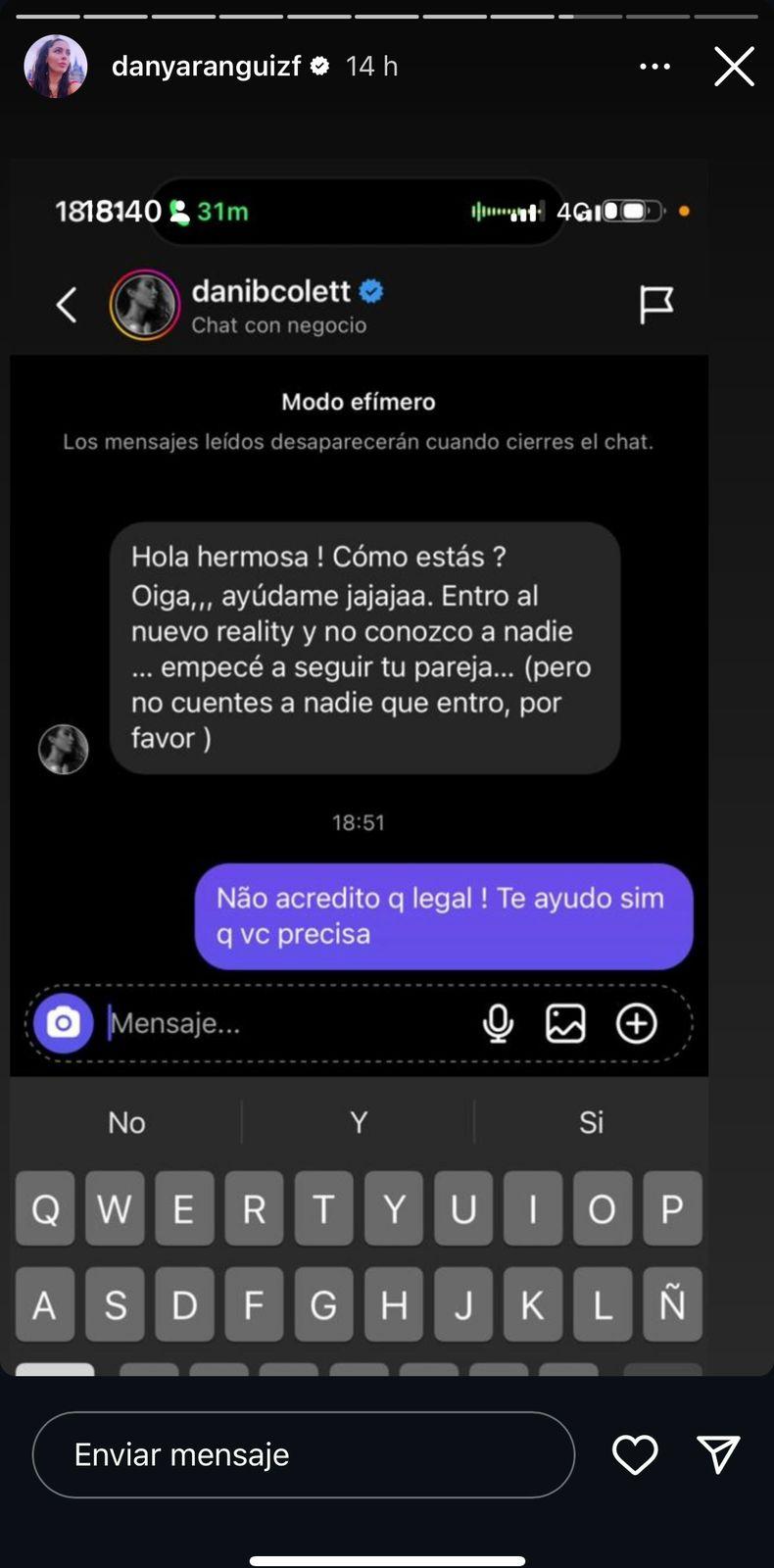Open the three-dot story options menu
Viewport: 774px width, 1568px height.
pyautogui.click(x=654, y=67)
